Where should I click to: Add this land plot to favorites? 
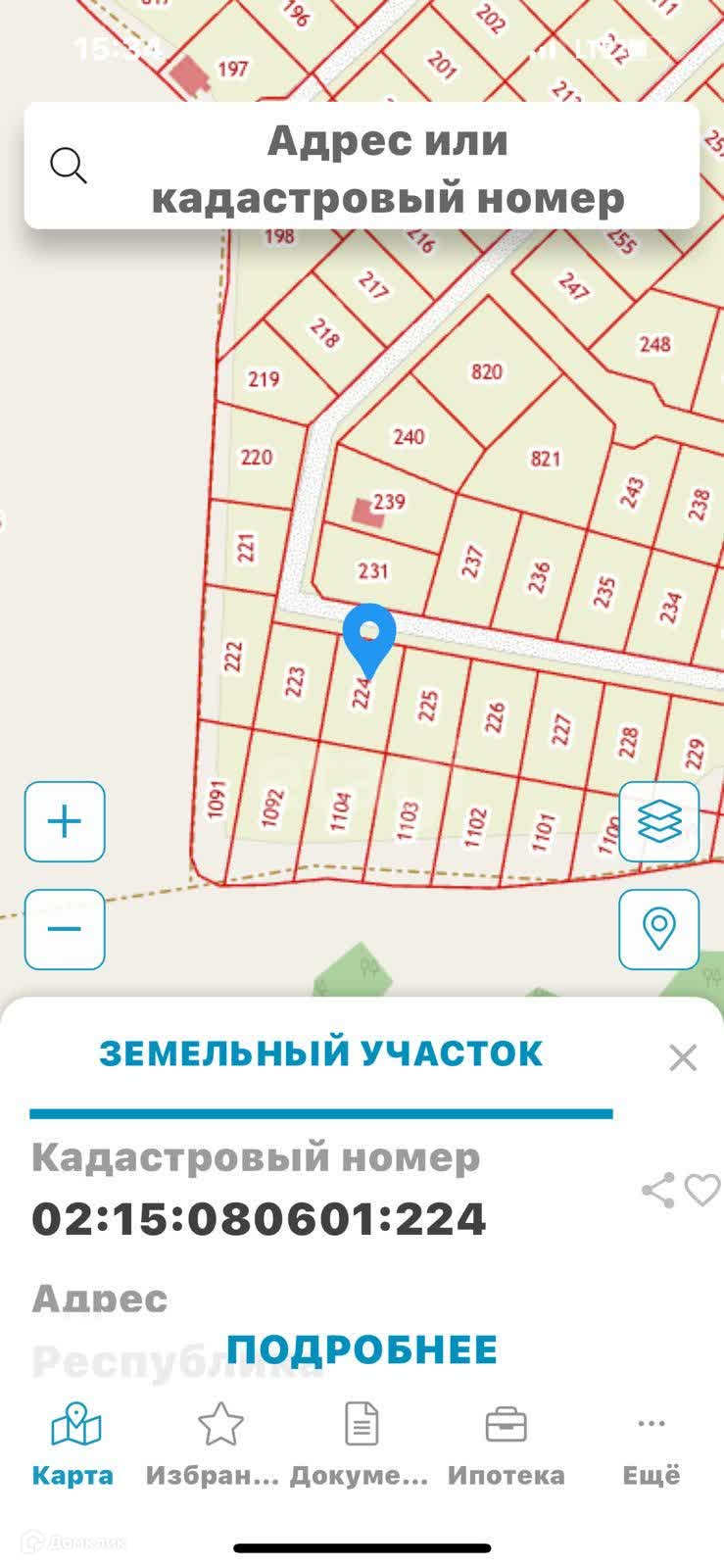click(x=702, y=1190)
